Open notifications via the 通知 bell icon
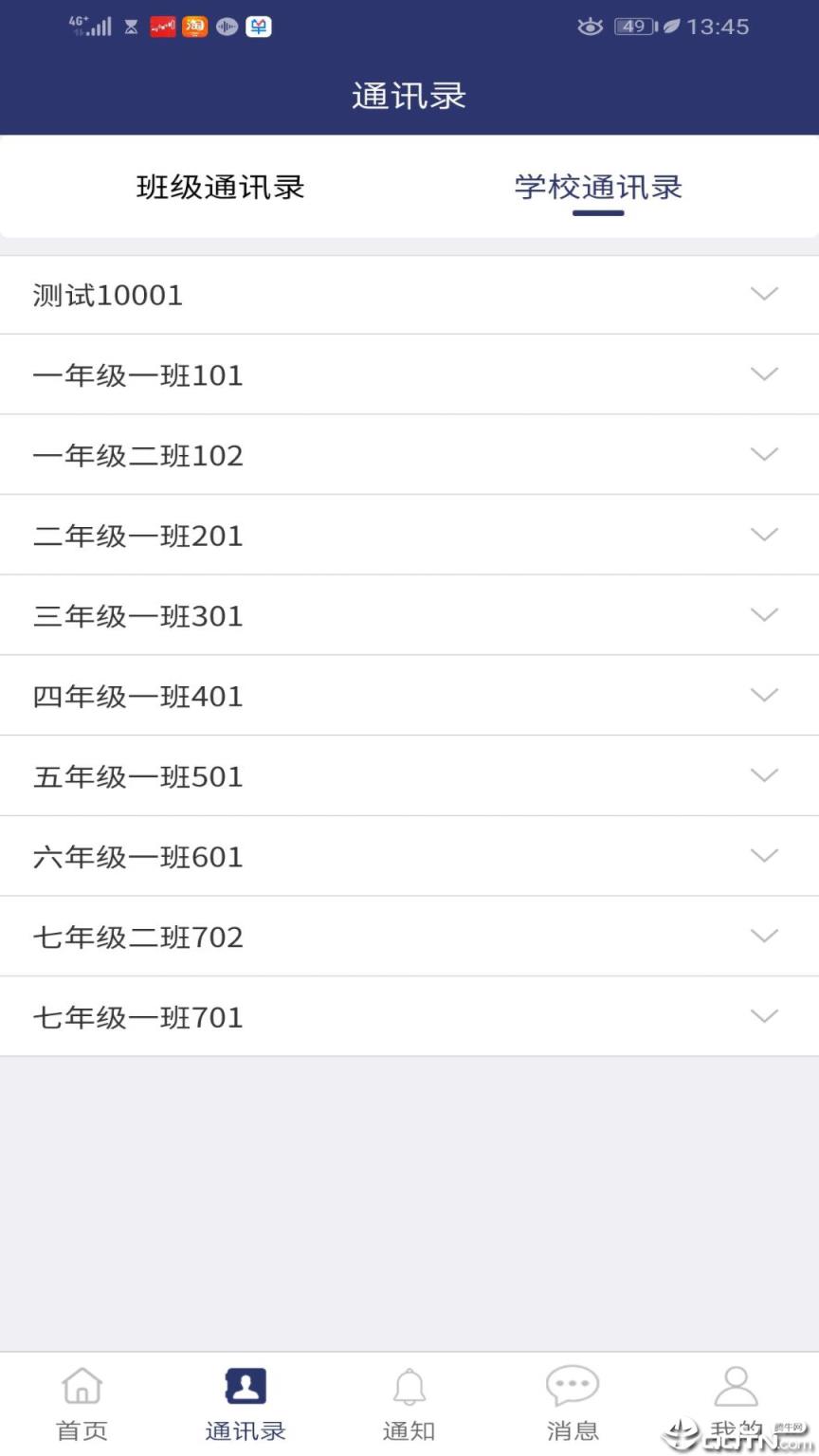 pos(409,1387)
